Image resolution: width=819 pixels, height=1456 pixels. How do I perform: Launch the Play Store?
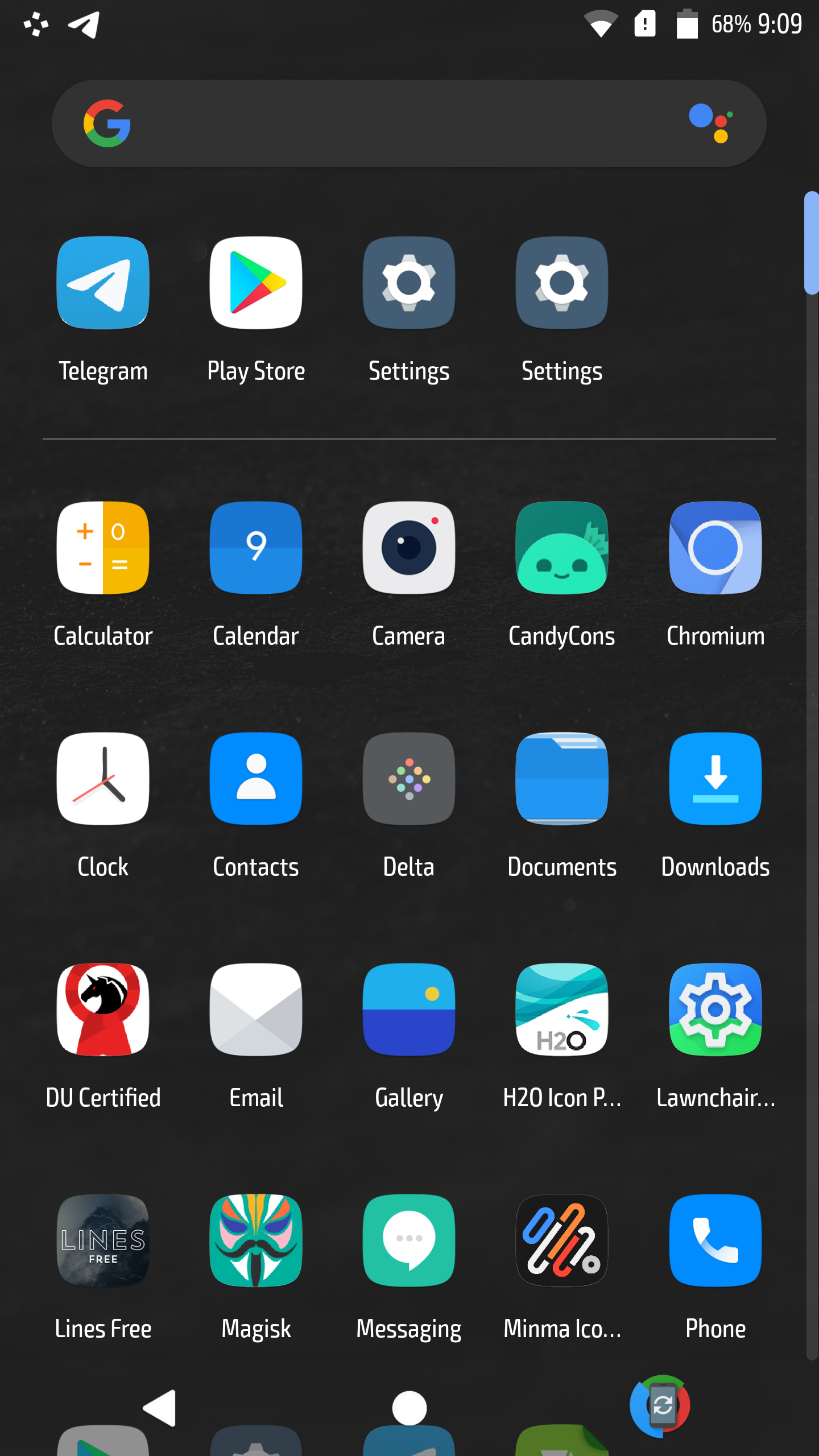[256, 283]
